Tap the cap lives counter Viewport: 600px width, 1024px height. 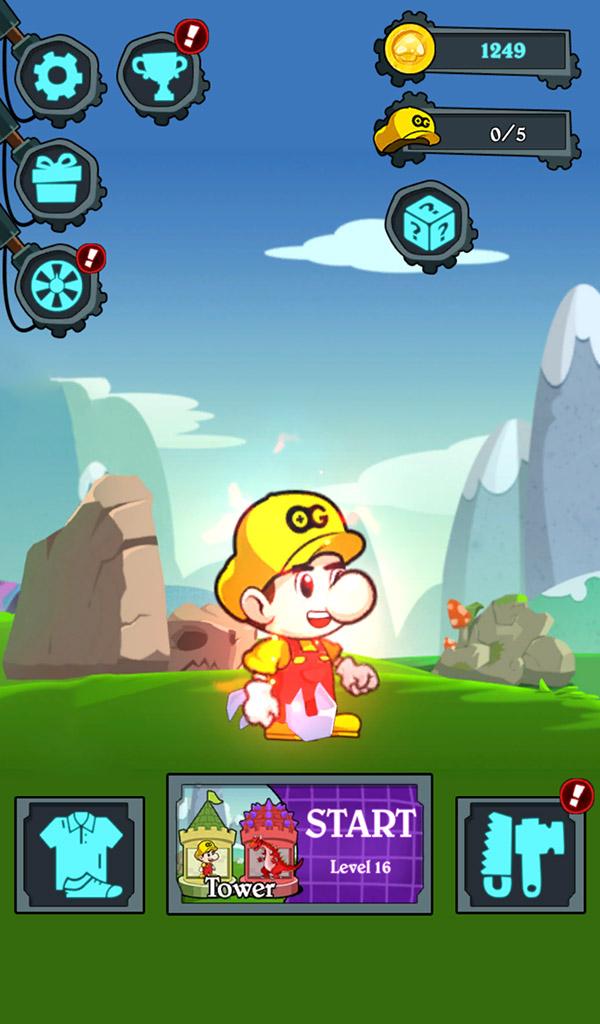478,134
